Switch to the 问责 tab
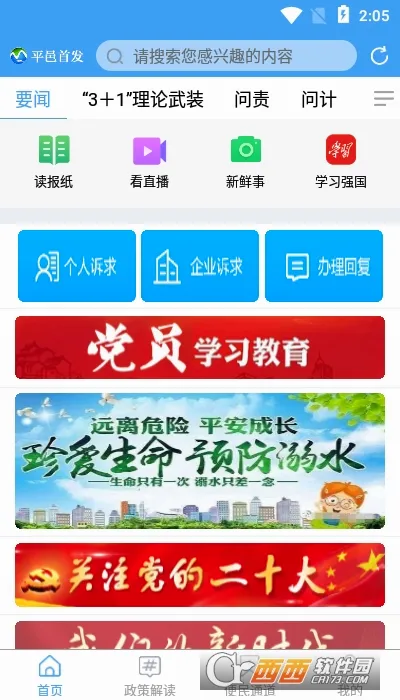The image size is (400, 700). click(x=252, y=99)
